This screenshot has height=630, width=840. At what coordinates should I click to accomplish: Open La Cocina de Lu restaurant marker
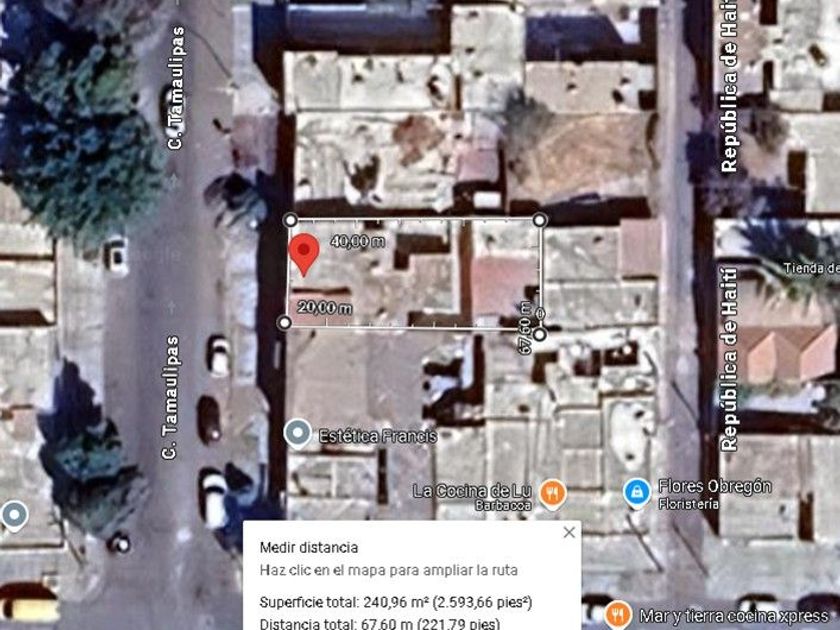553,492
